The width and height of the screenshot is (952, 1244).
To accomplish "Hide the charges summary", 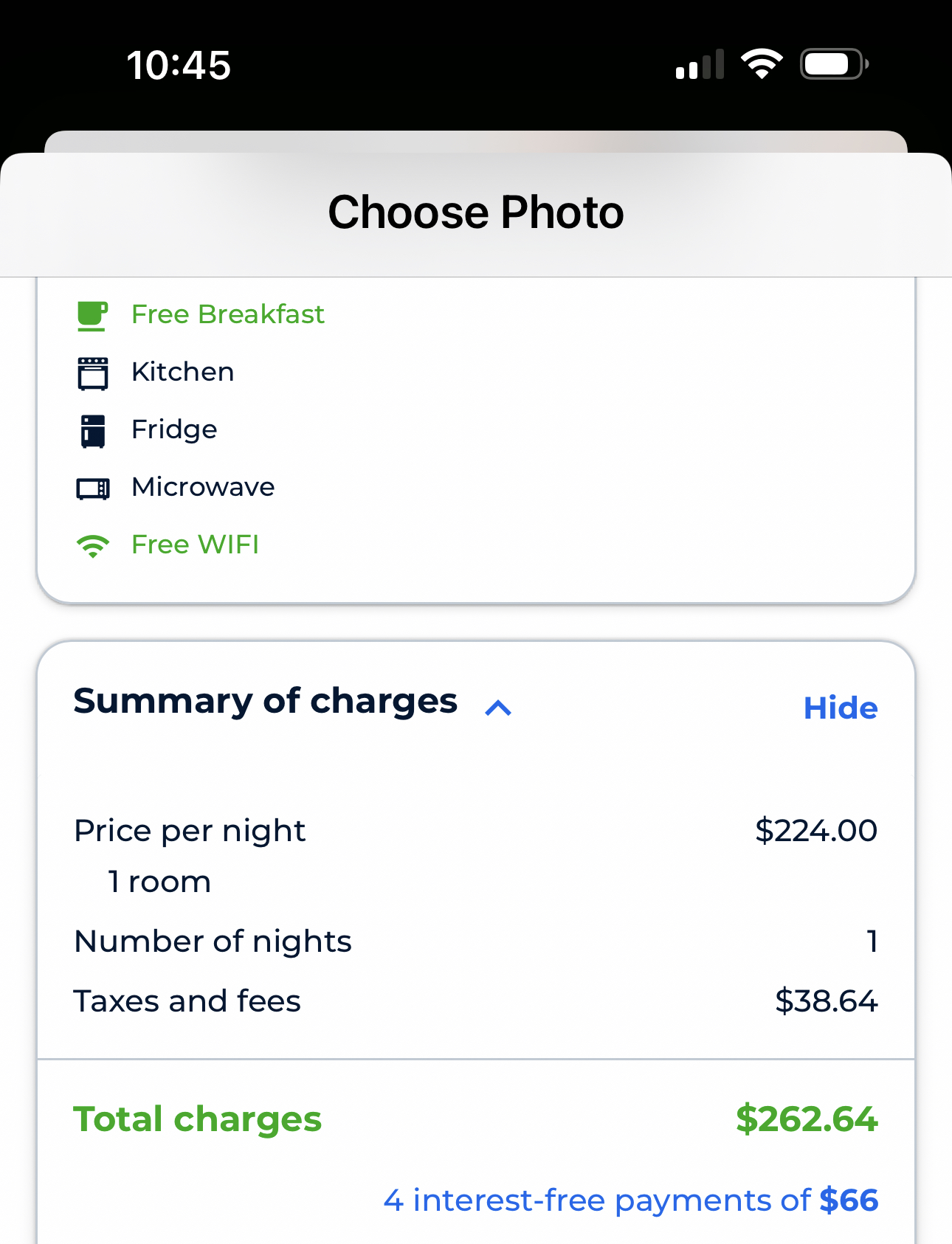I will (x=840, y=707).
